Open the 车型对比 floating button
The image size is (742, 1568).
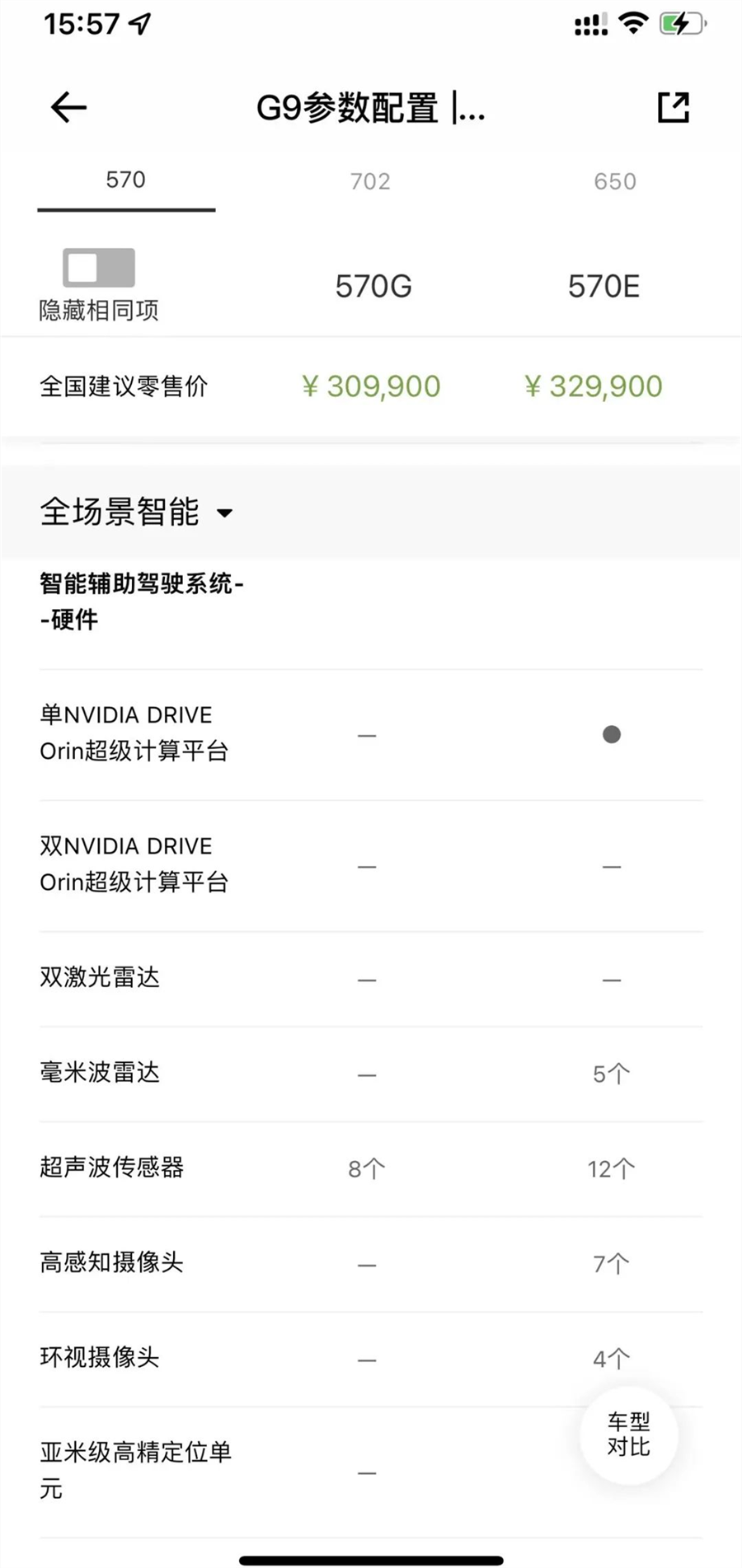coord(629,1435)
